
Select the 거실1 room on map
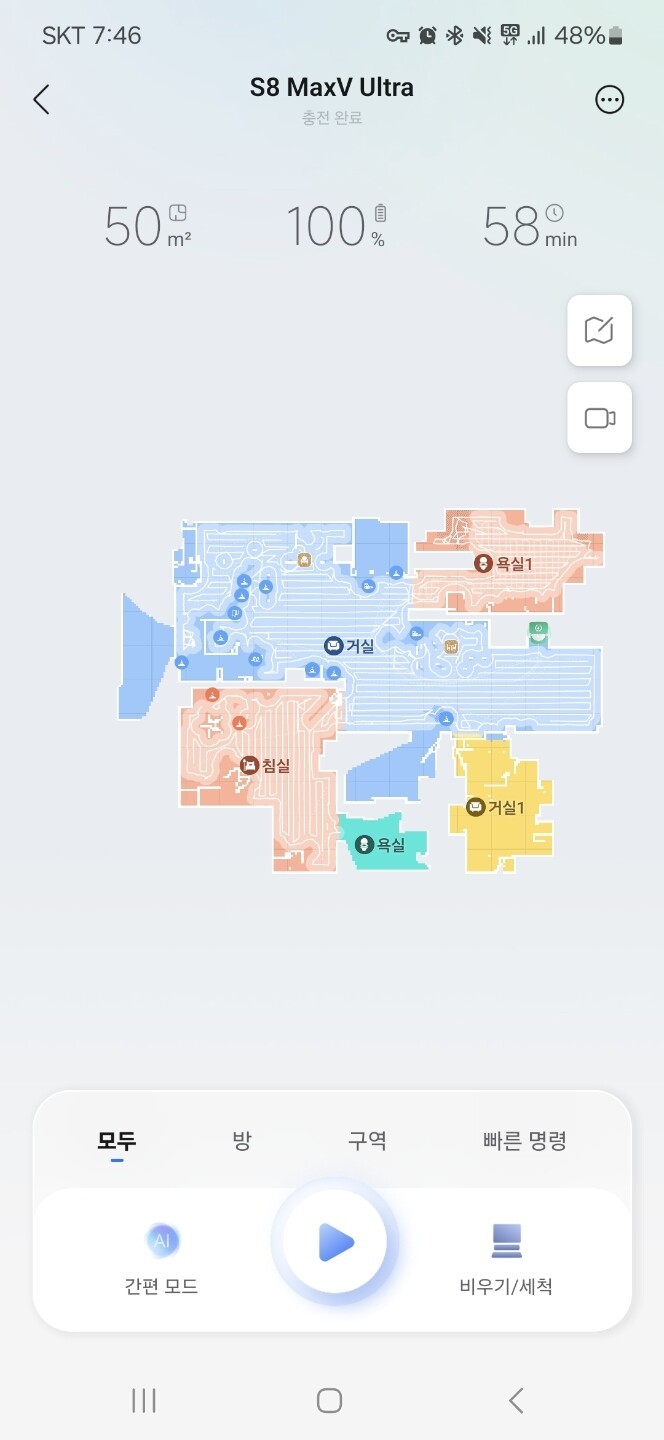pos(496,807)
